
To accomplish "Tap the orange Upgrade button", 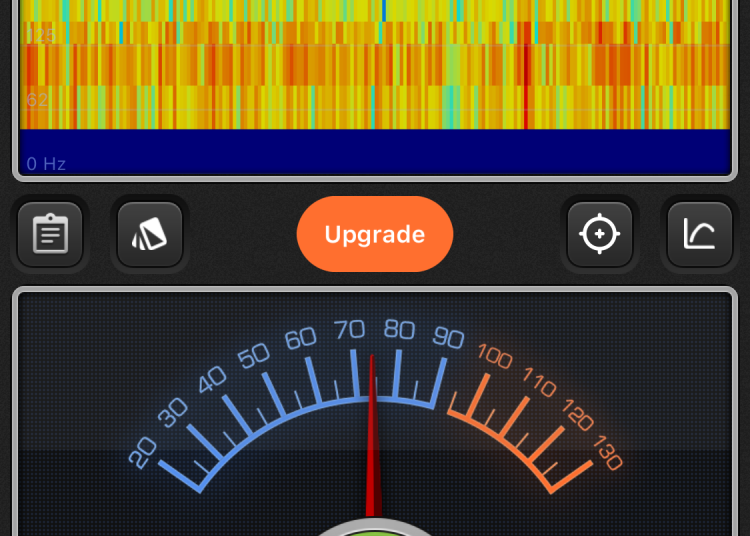I will (375, 235).
